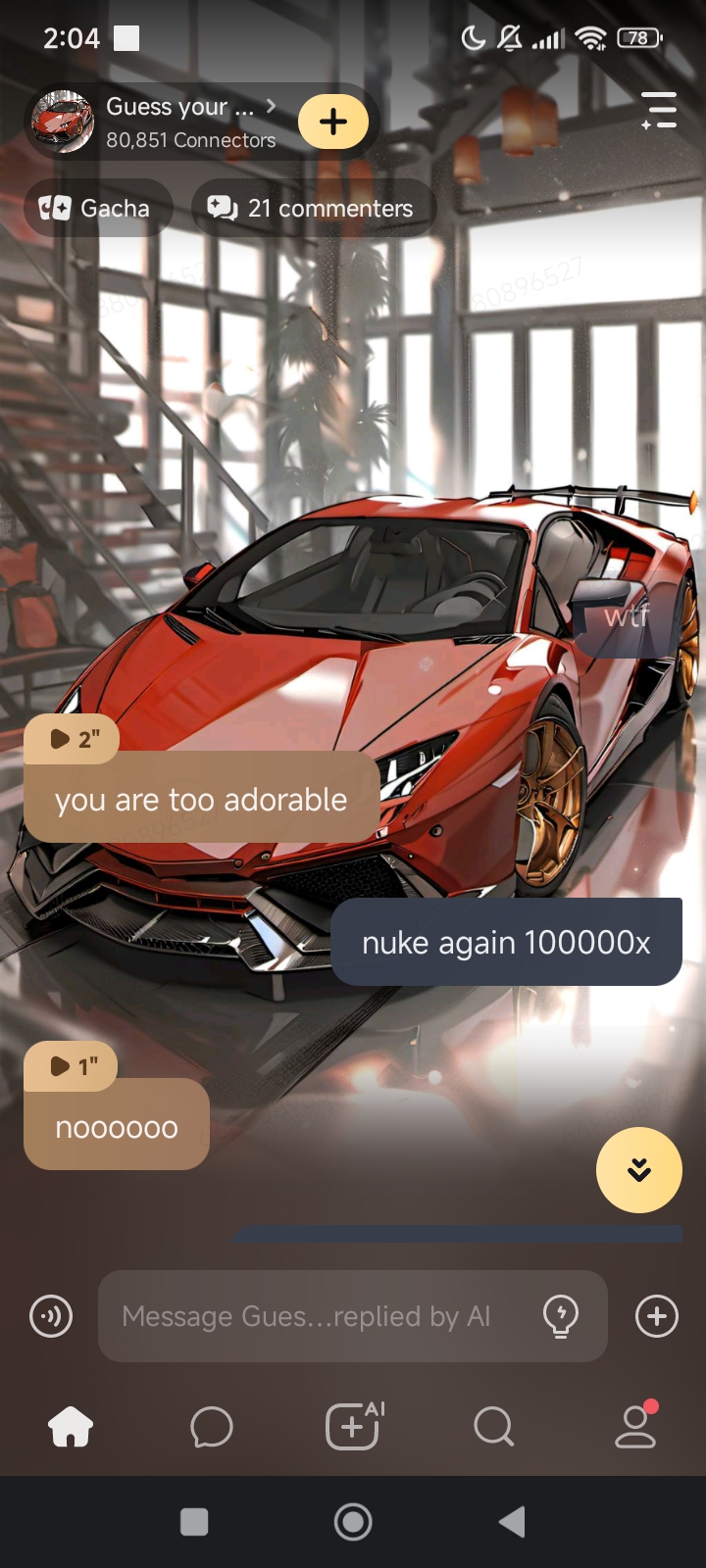The height and width of the screenshot is (1568, 706).
Task: Play the 1" voice clip on the nooooooo message
Action: coord(71,1066)
